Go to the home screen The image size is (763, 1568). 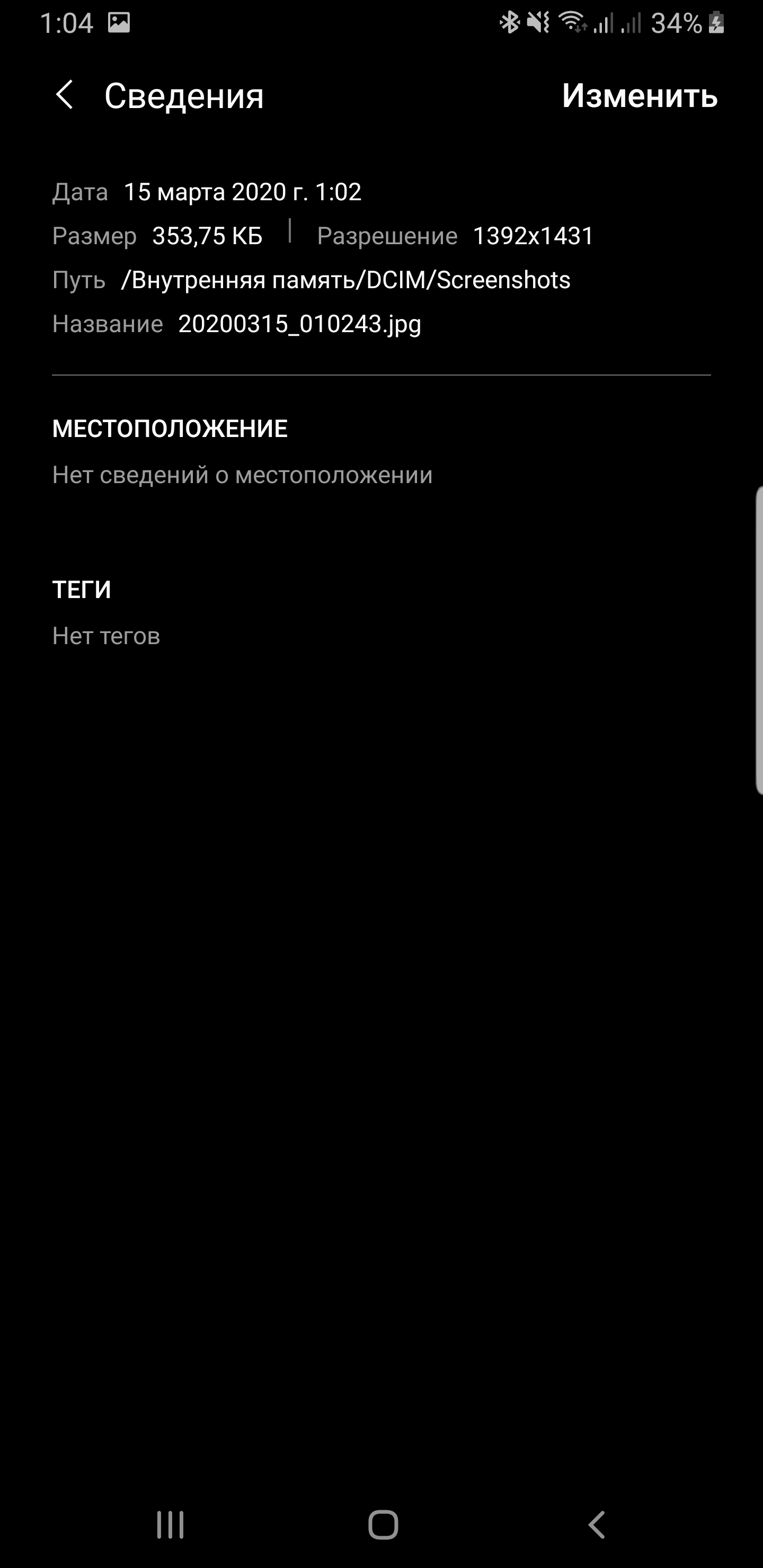coord(383,1525)
